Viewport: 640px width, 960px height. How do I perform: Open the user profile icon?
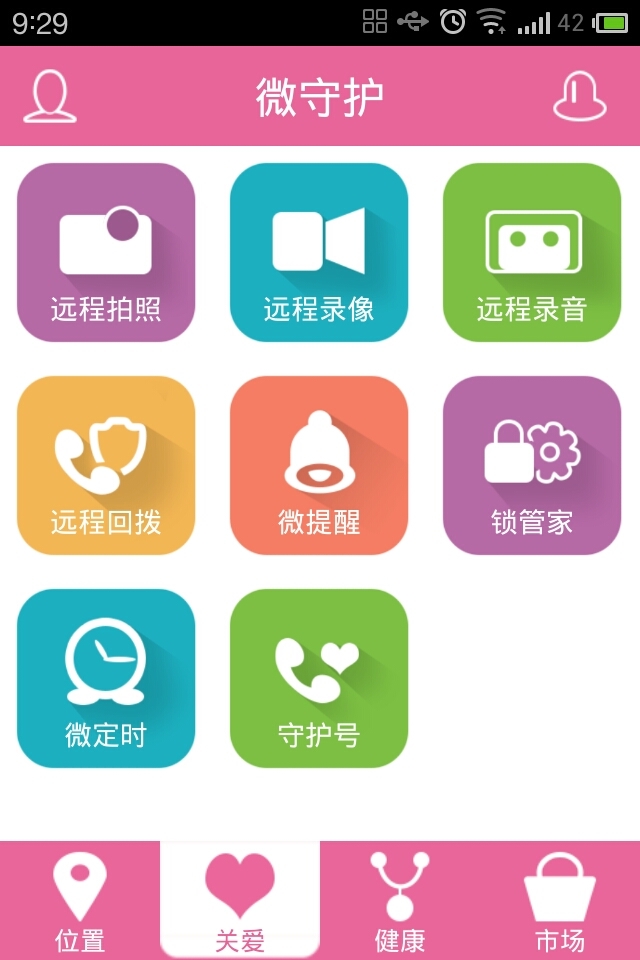50,97
